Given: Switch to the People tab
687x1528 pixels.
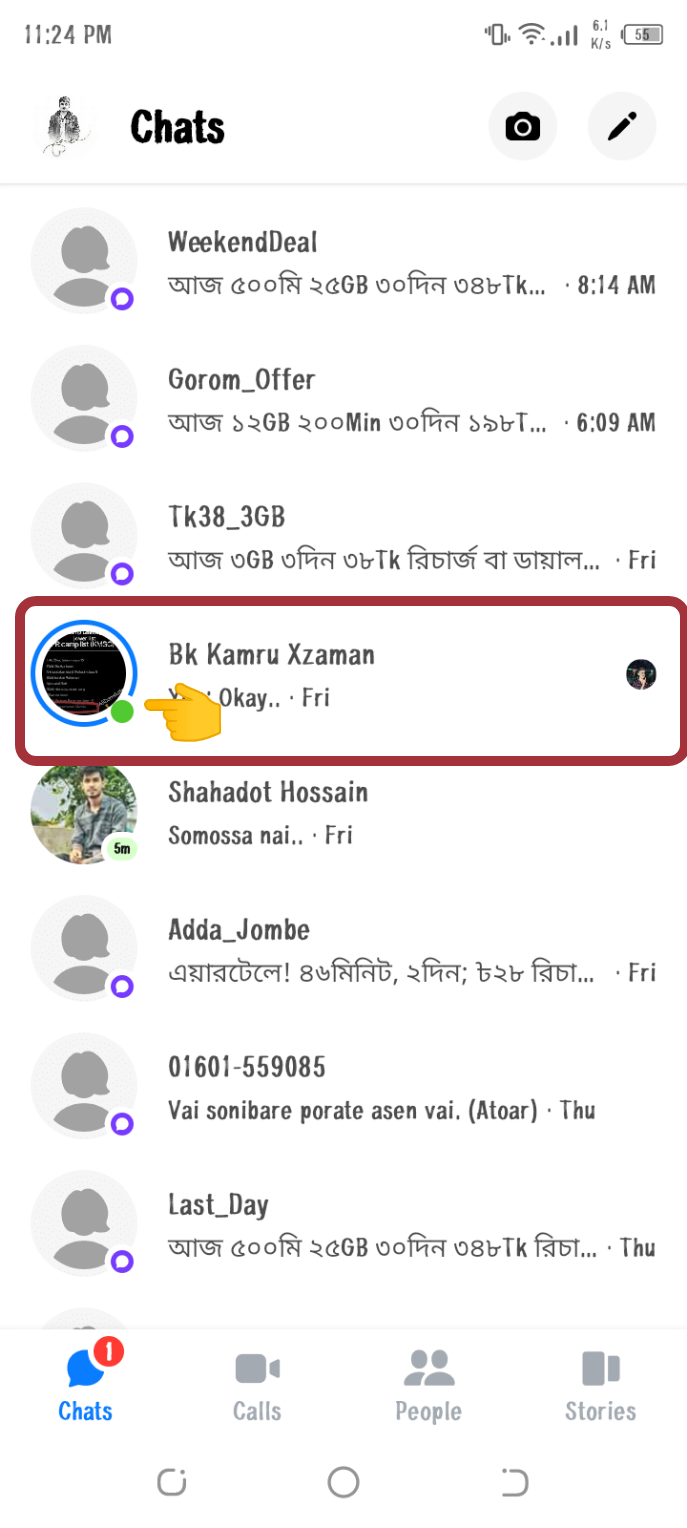Looking at the screenshot, I should [428, 1385].
